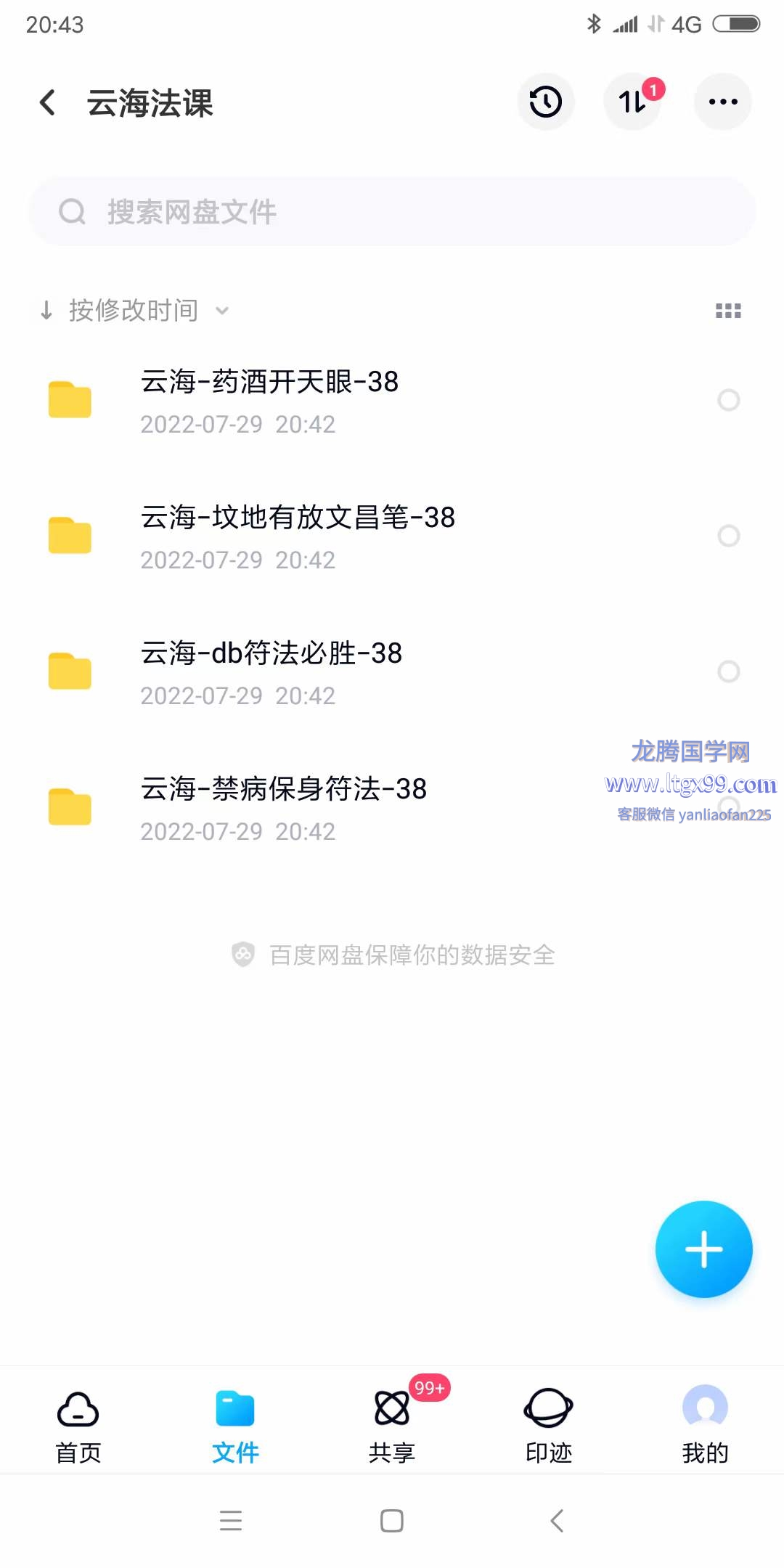Open folder 云海-坟地有放文昌笔-38
784x1568 pixels.
(x=363, y=536)
